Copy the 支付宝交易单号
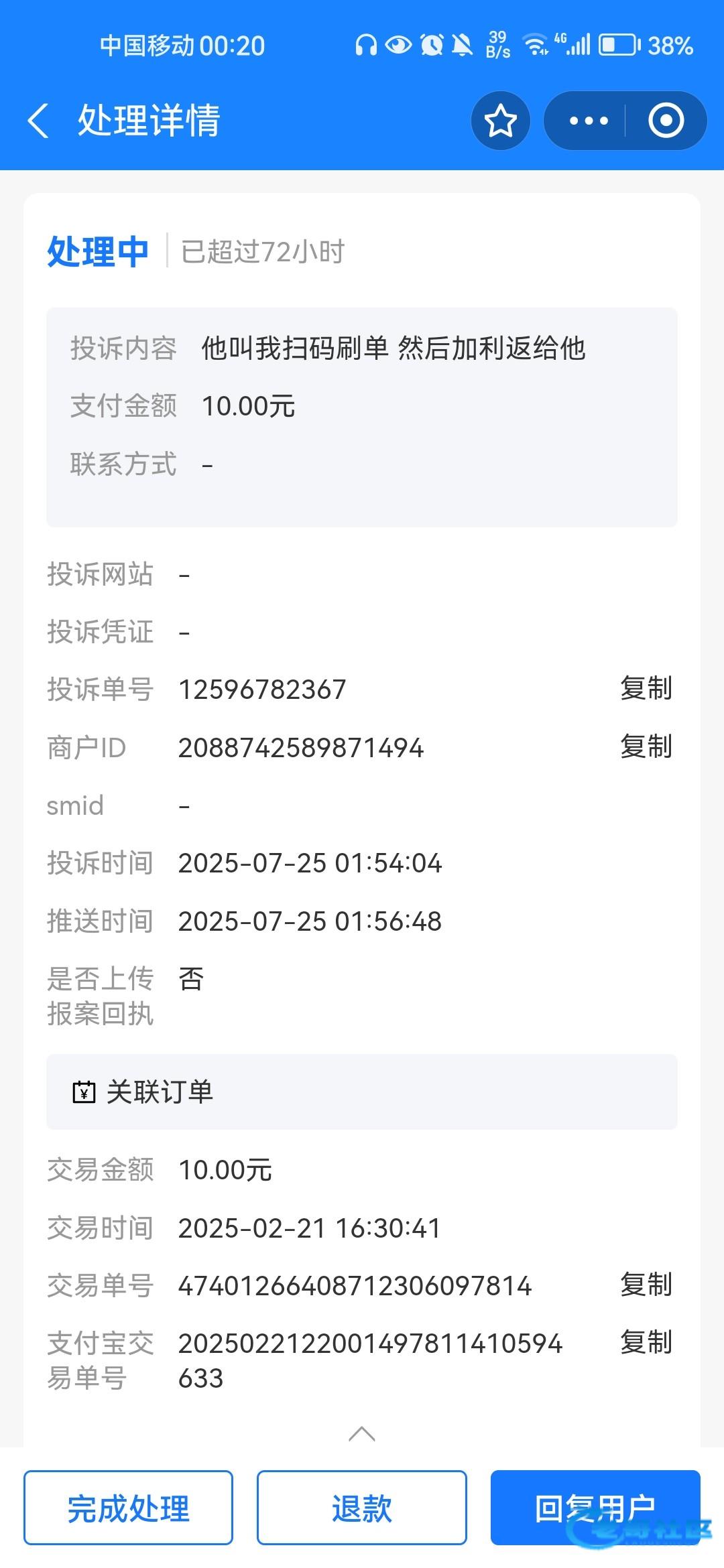This screenshot has width=724, height=1568. (646, 1342)
